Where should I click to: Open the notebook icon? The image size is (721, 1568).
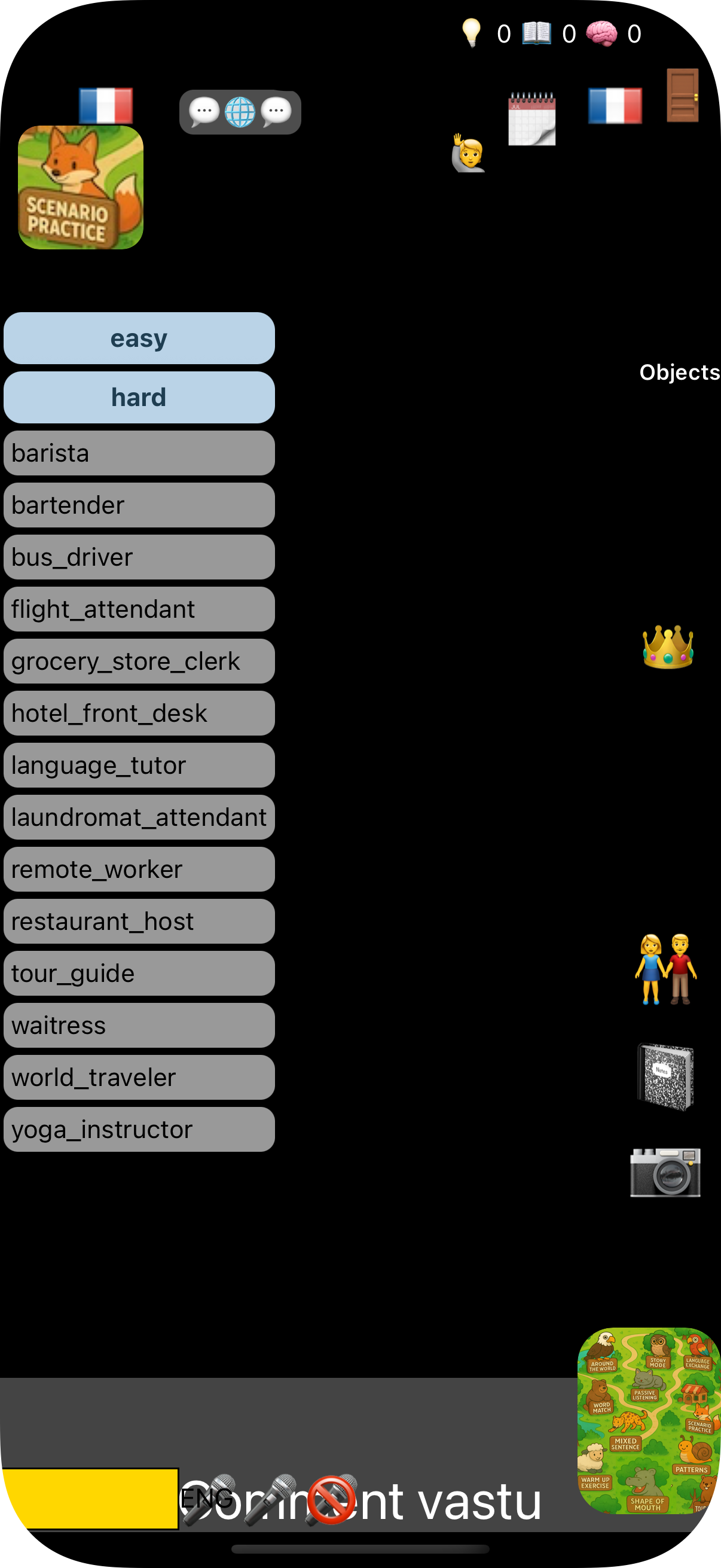tap(665, 1077)
